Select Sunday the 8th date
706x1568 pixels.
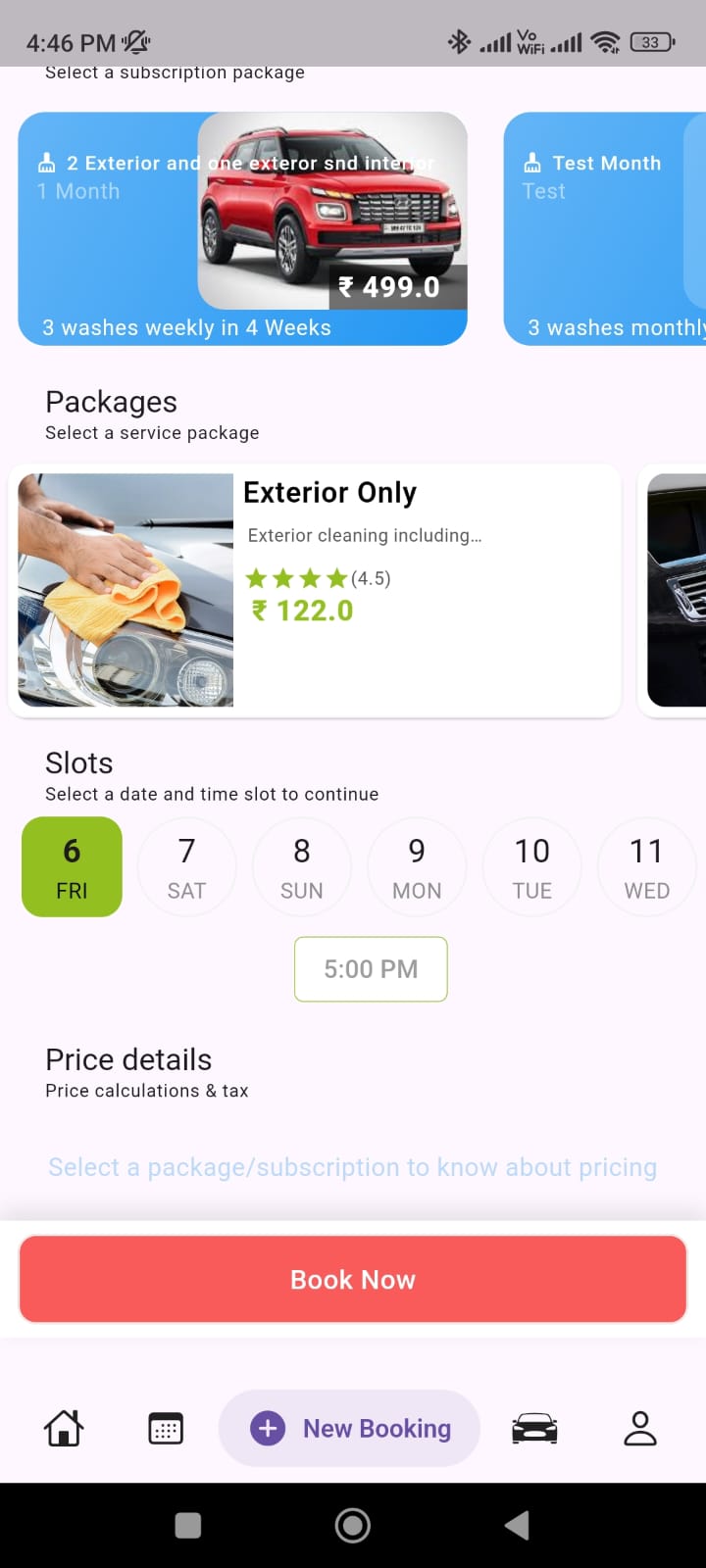click(301, 867)
